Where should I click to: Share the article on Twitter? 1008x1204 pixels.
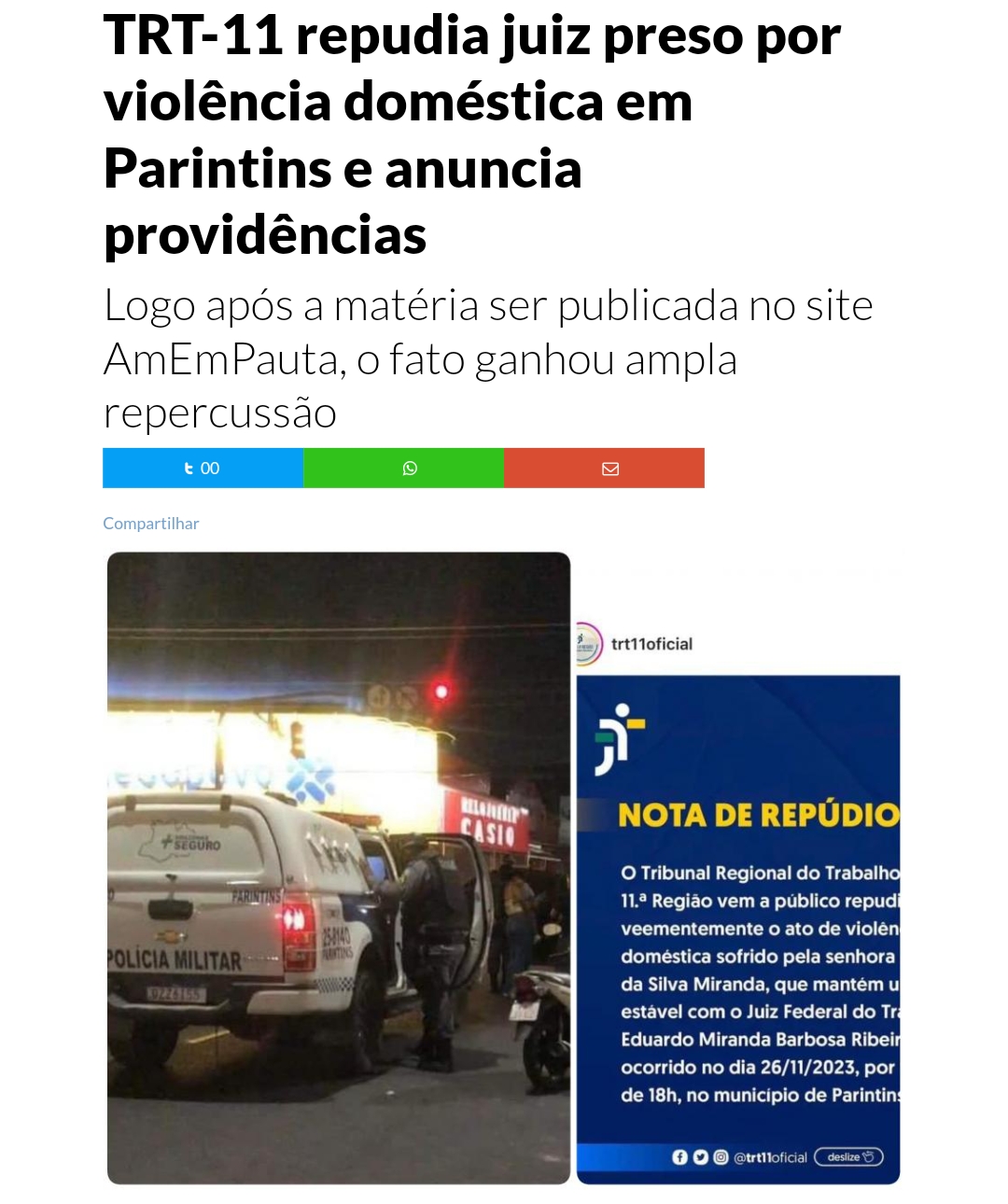point(203,469)
